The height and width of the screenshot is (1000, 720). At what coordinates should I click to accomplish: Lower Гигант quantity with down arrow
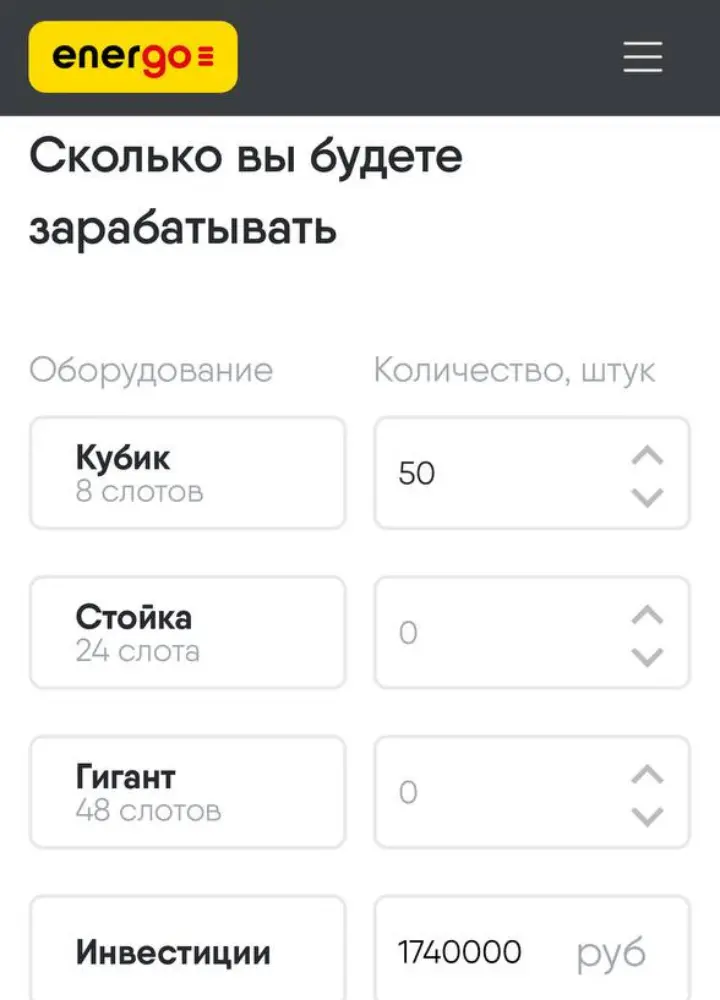click(x=648, y=817)
